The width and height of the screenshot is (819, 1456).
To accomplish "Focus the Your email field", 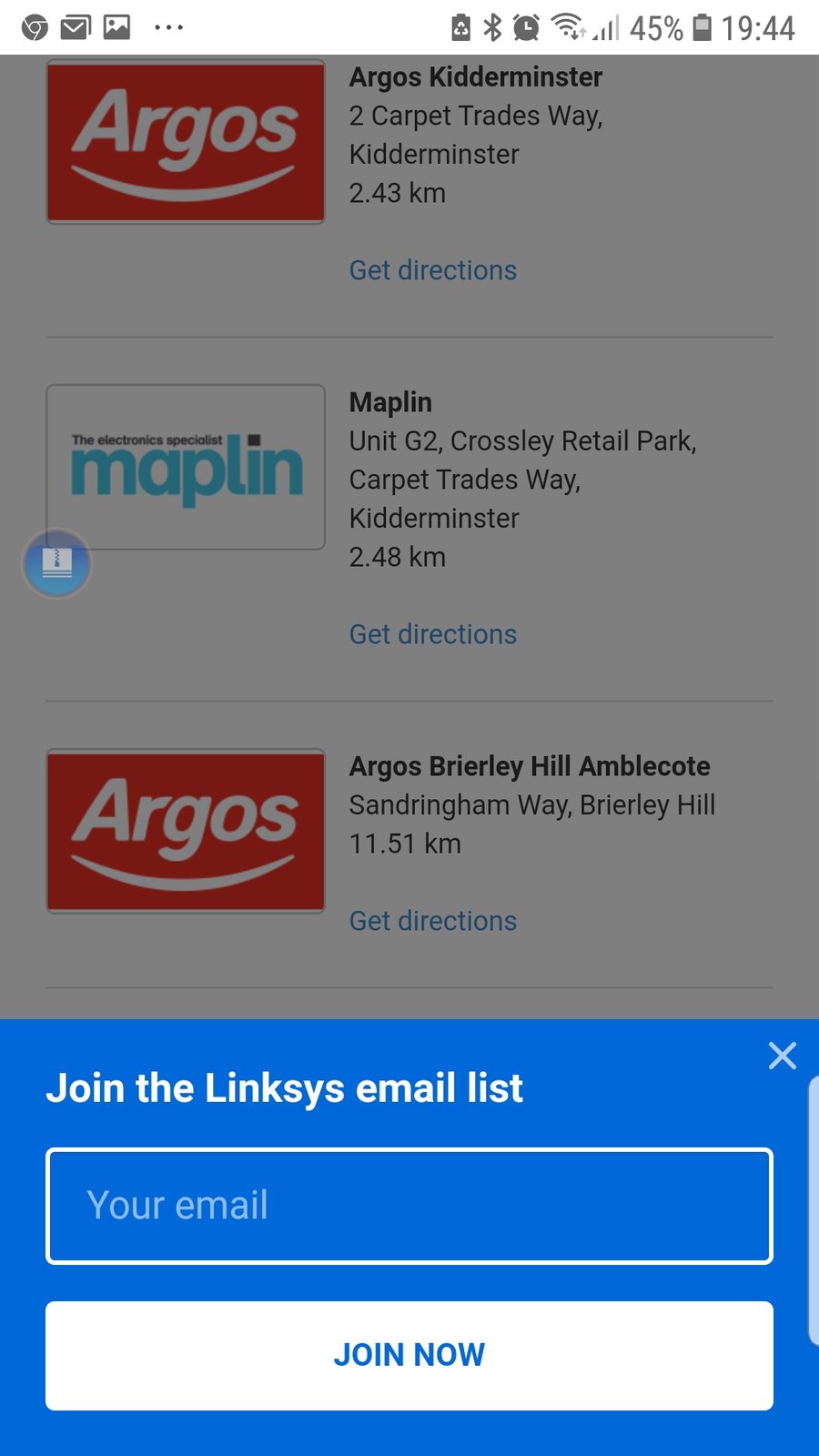I will tap(409, 1206).
